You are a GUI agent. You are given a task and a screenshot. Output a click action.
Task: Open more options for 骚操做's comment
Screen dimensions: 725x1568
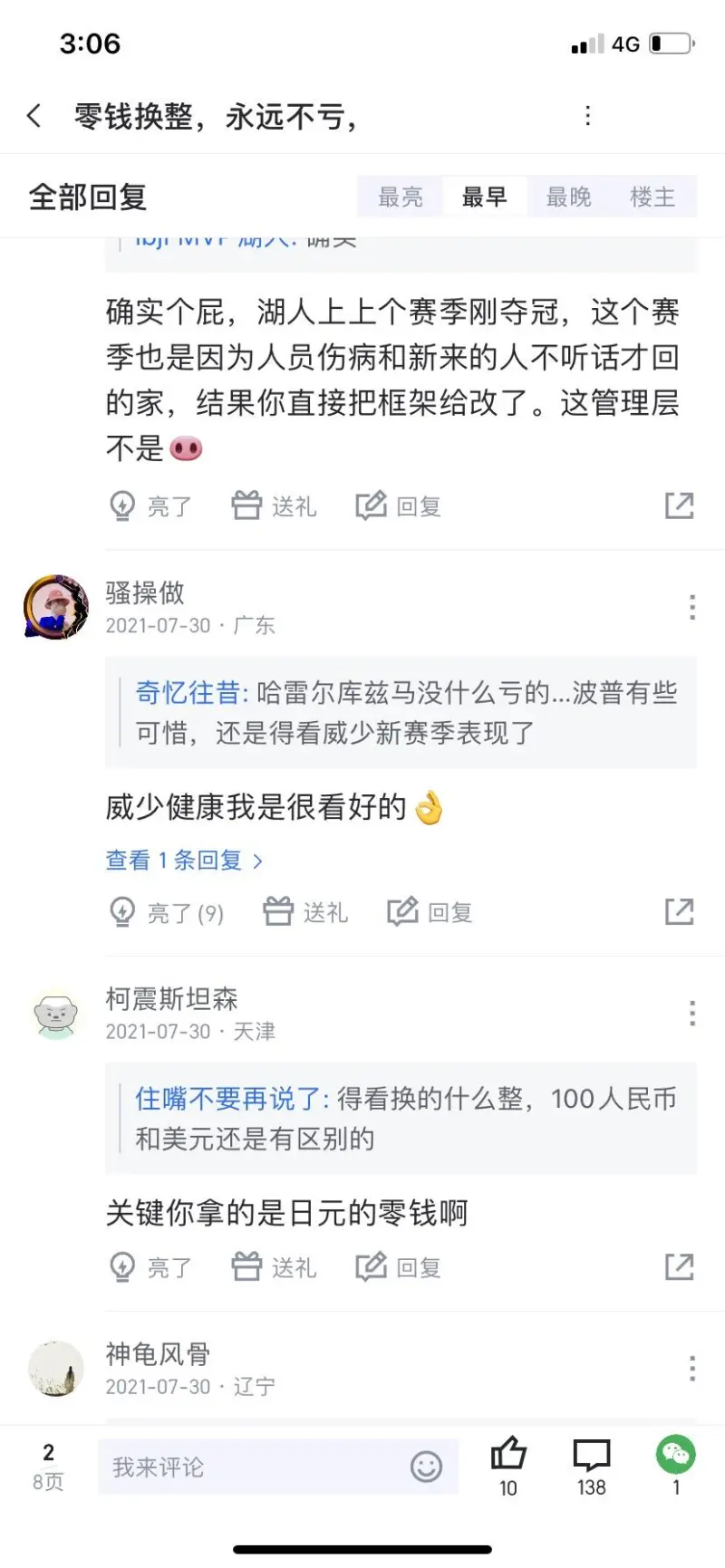point(691,607)
